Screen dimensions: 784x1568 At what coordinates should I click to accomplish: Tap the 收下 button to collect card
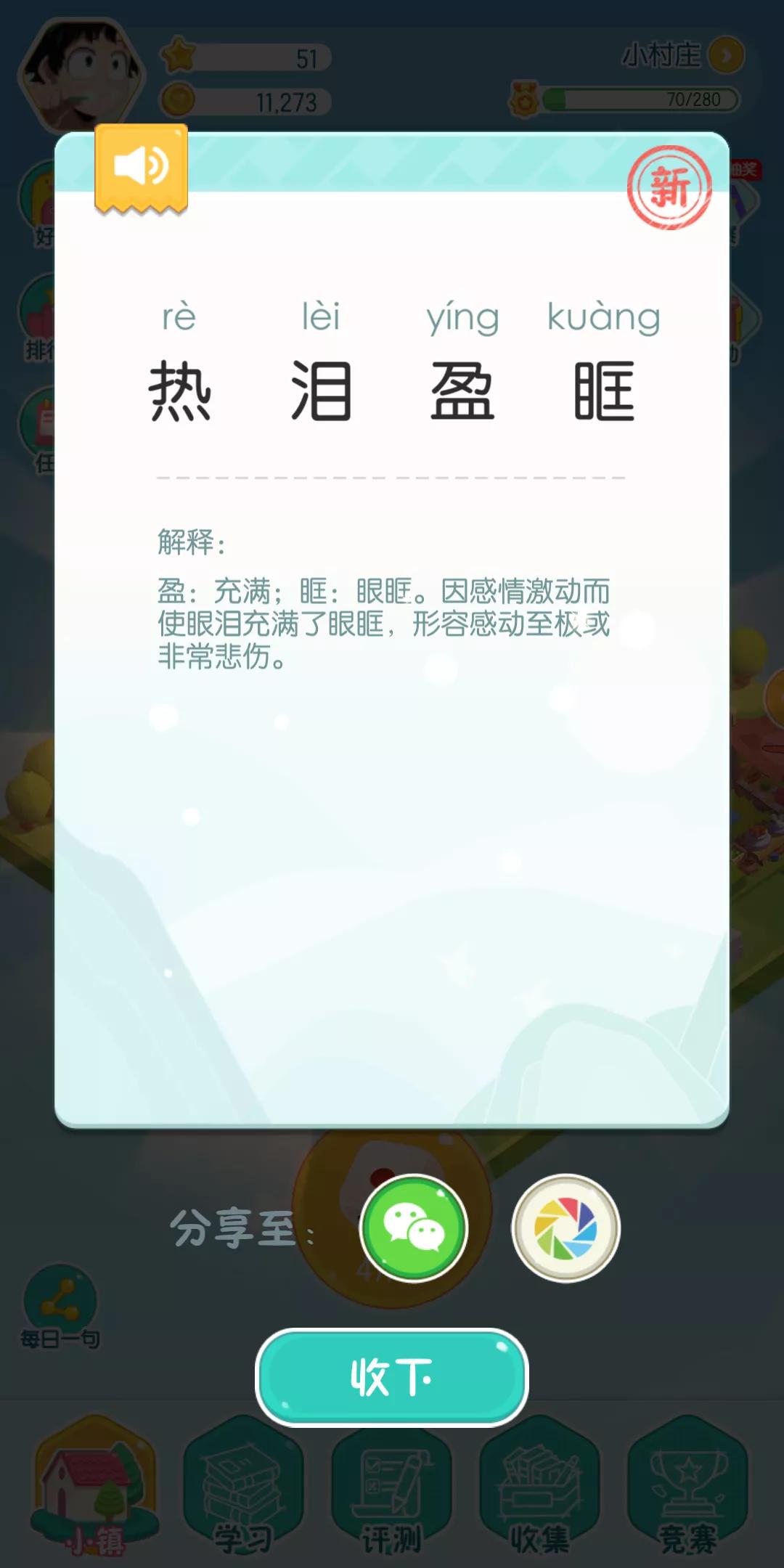coord(392,1377)
